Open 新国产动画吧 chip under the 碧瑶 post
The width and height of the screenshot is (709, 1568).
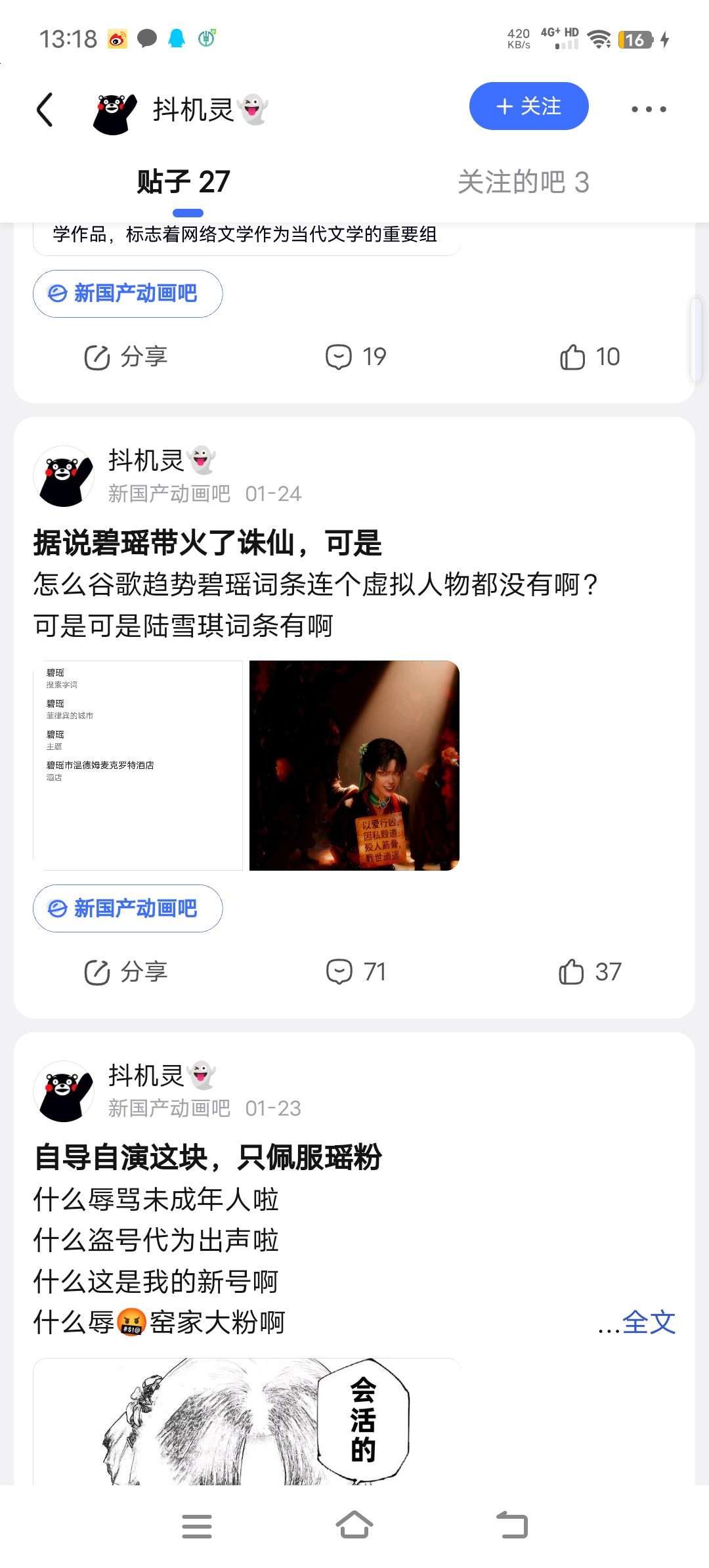click(x=127, y=908)
